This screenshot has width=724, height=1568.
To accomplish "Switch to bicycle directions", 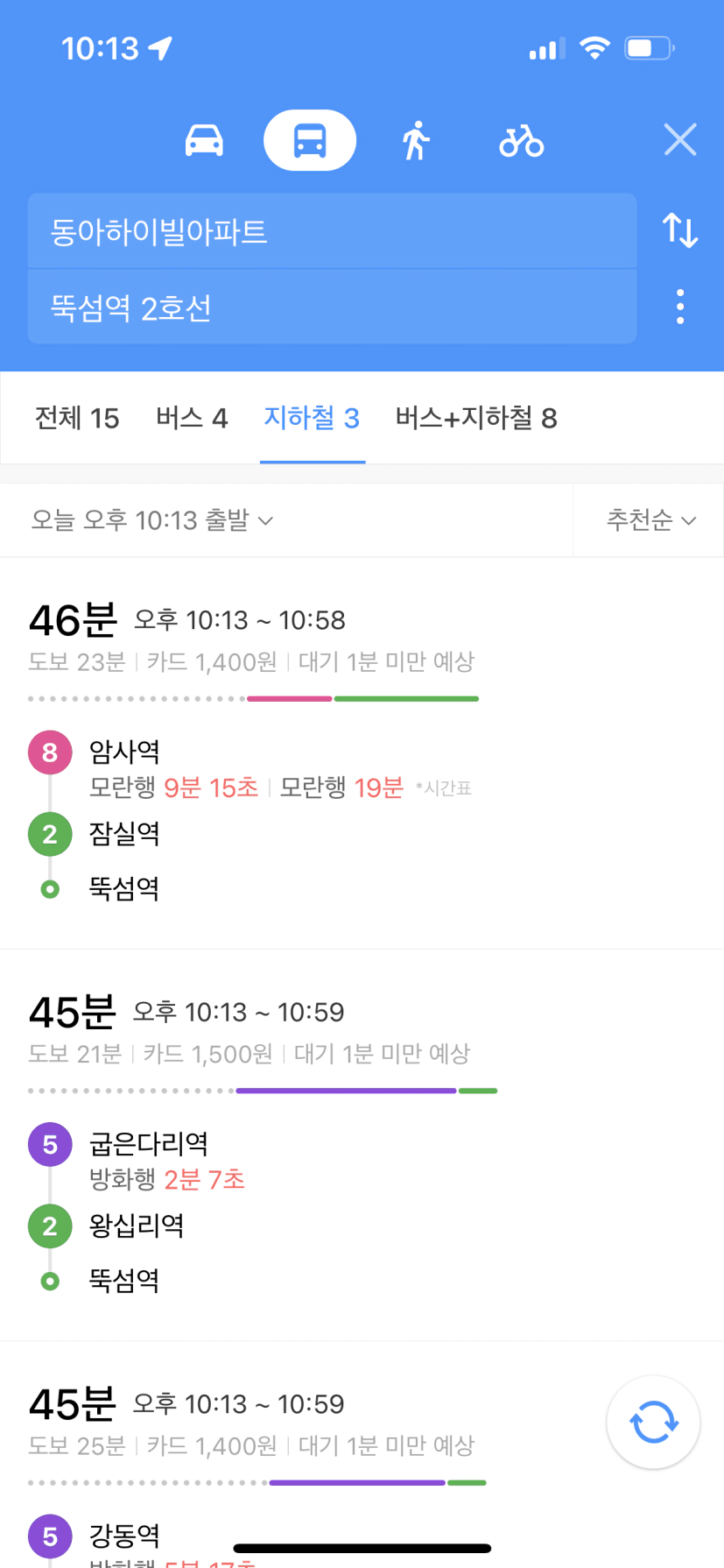I will click(x=522, y=140).
